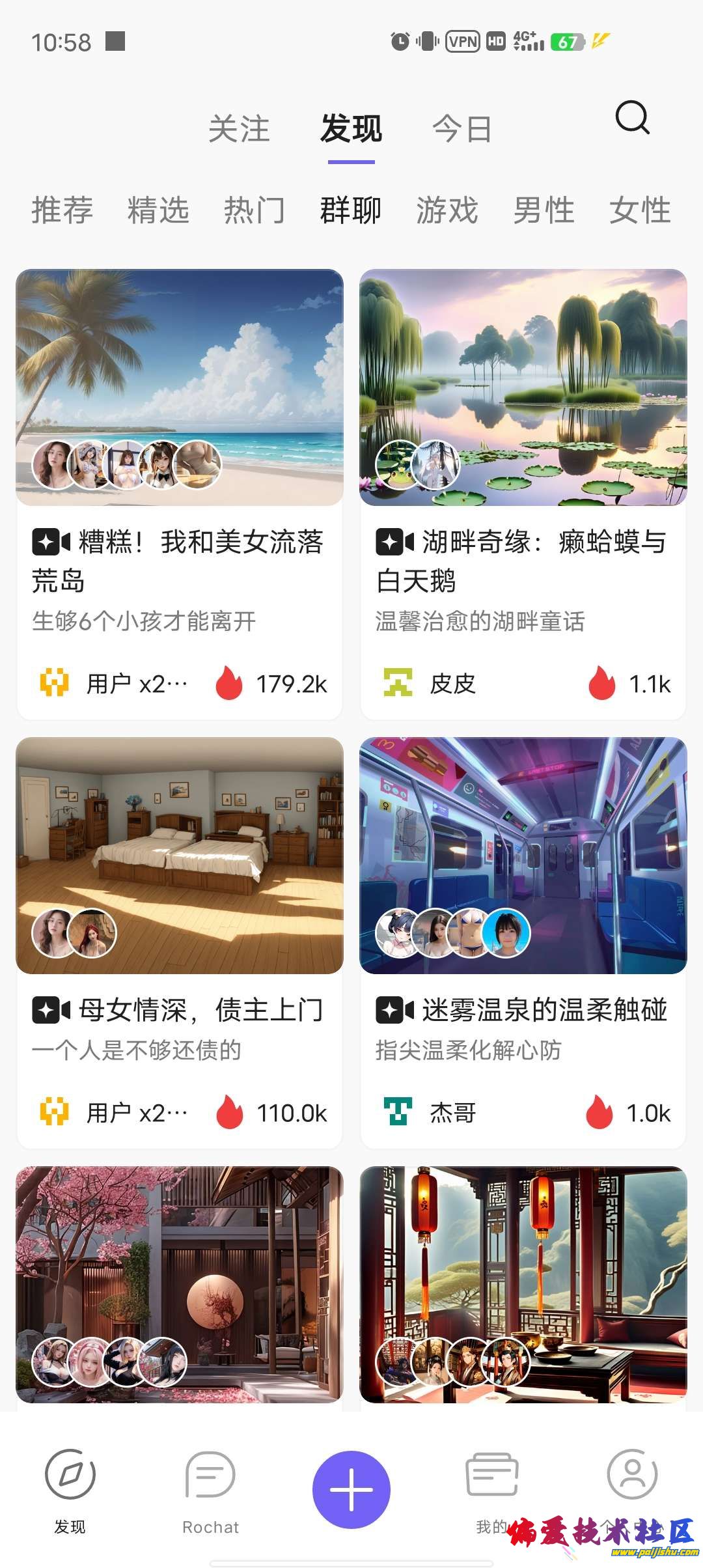Open the cherry blossom courtyard group chat
The height and width of the screenshot is (1568, 703).
click(x=179, y=1284)
